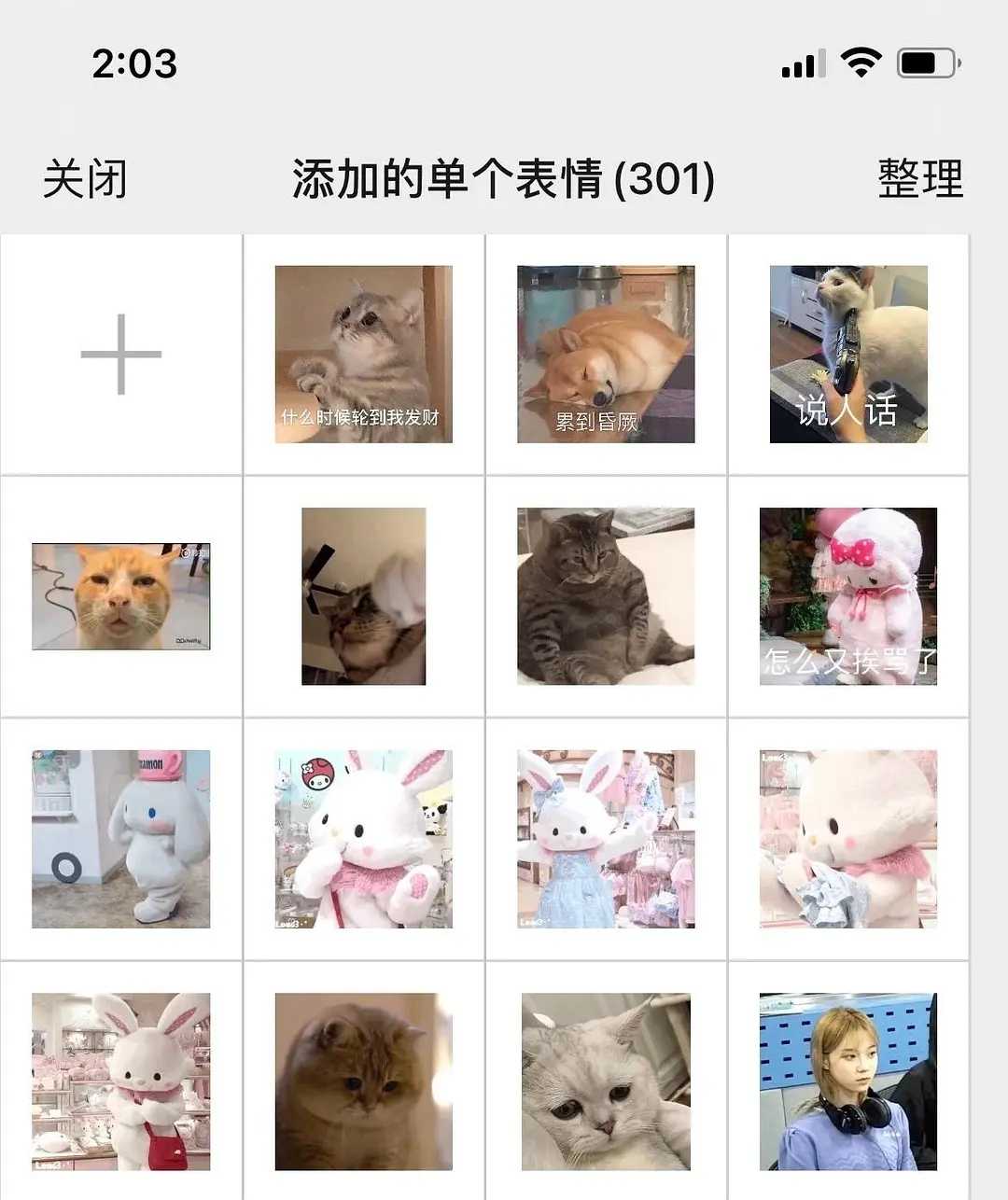
Task: Open 整理 to organize stickers
Action: click(x=919, y=178)
